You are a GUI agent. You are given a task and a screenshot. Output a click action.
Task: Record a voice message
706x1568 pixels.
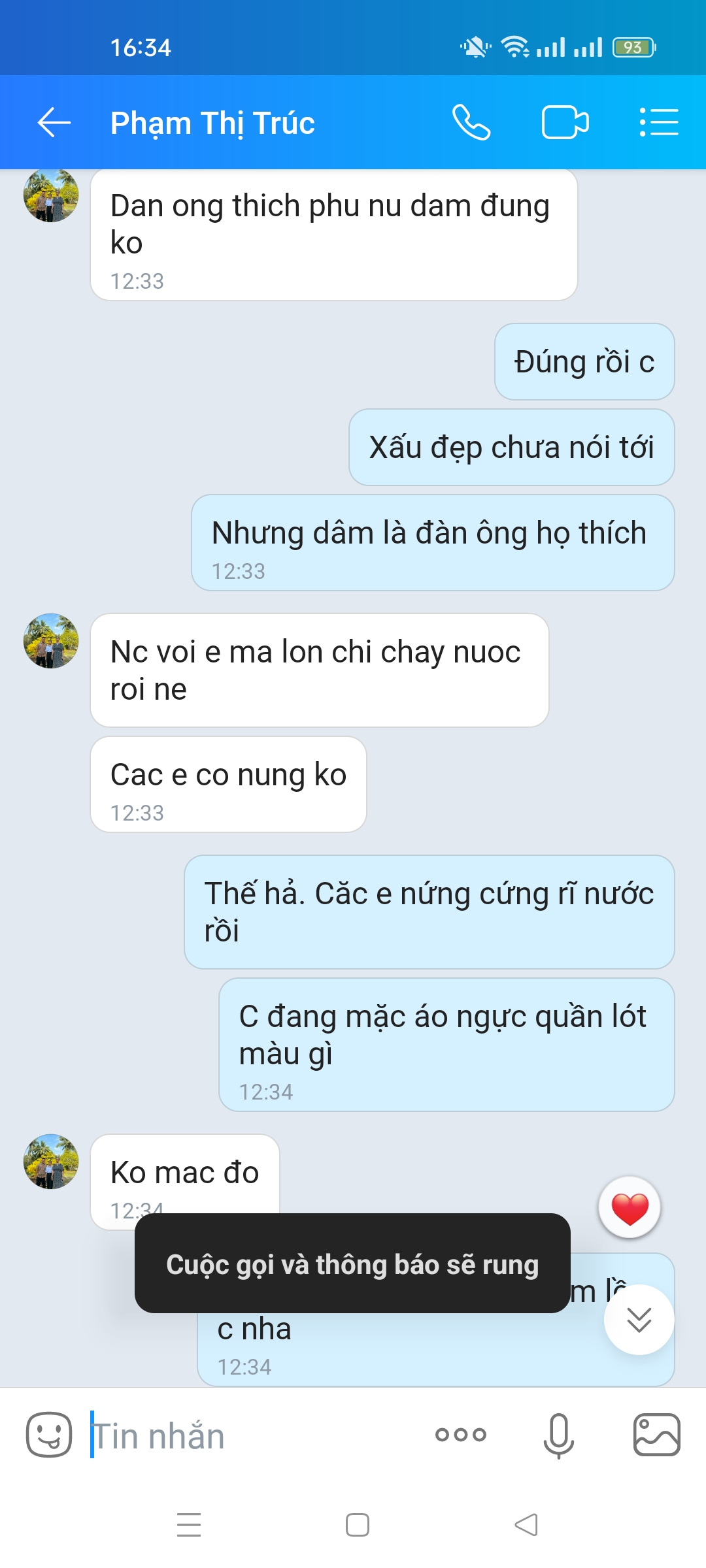pos(558,1435)
